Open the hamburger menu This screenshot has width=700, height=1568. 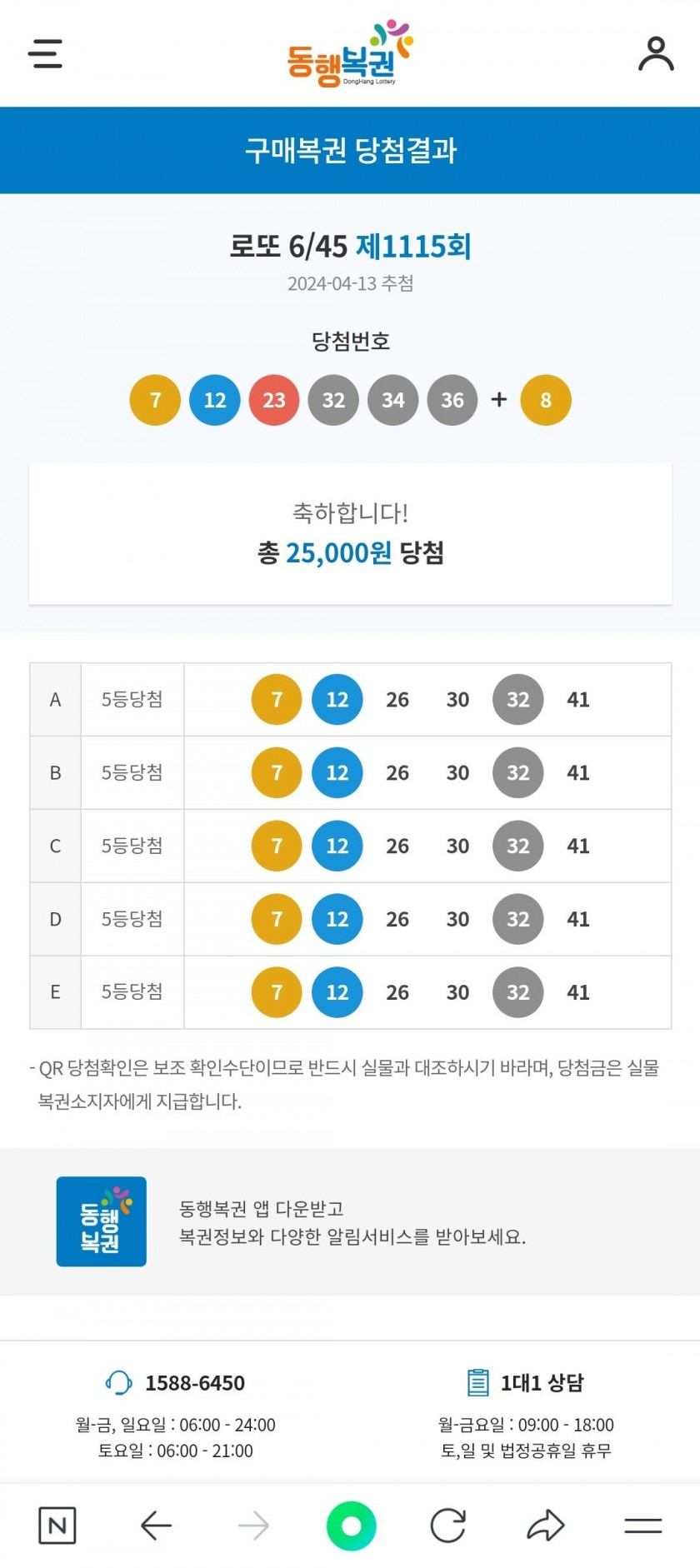click(45, 53)
